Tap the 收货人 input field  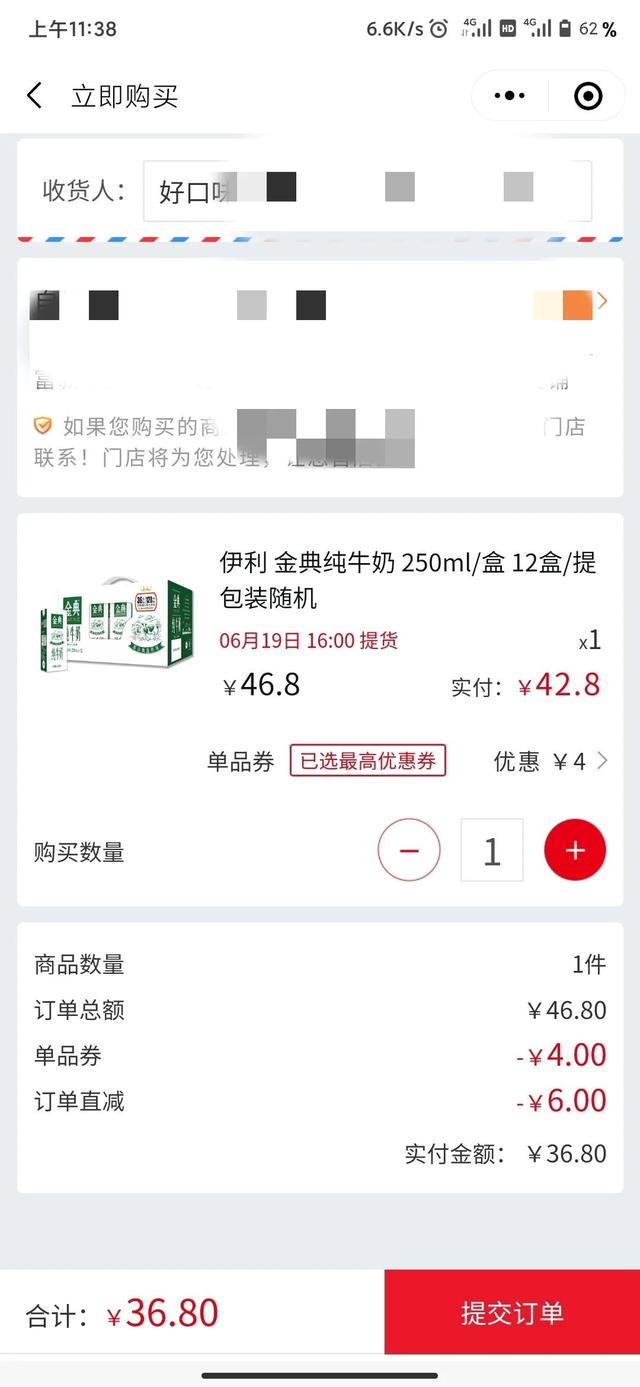pos(367,190)
